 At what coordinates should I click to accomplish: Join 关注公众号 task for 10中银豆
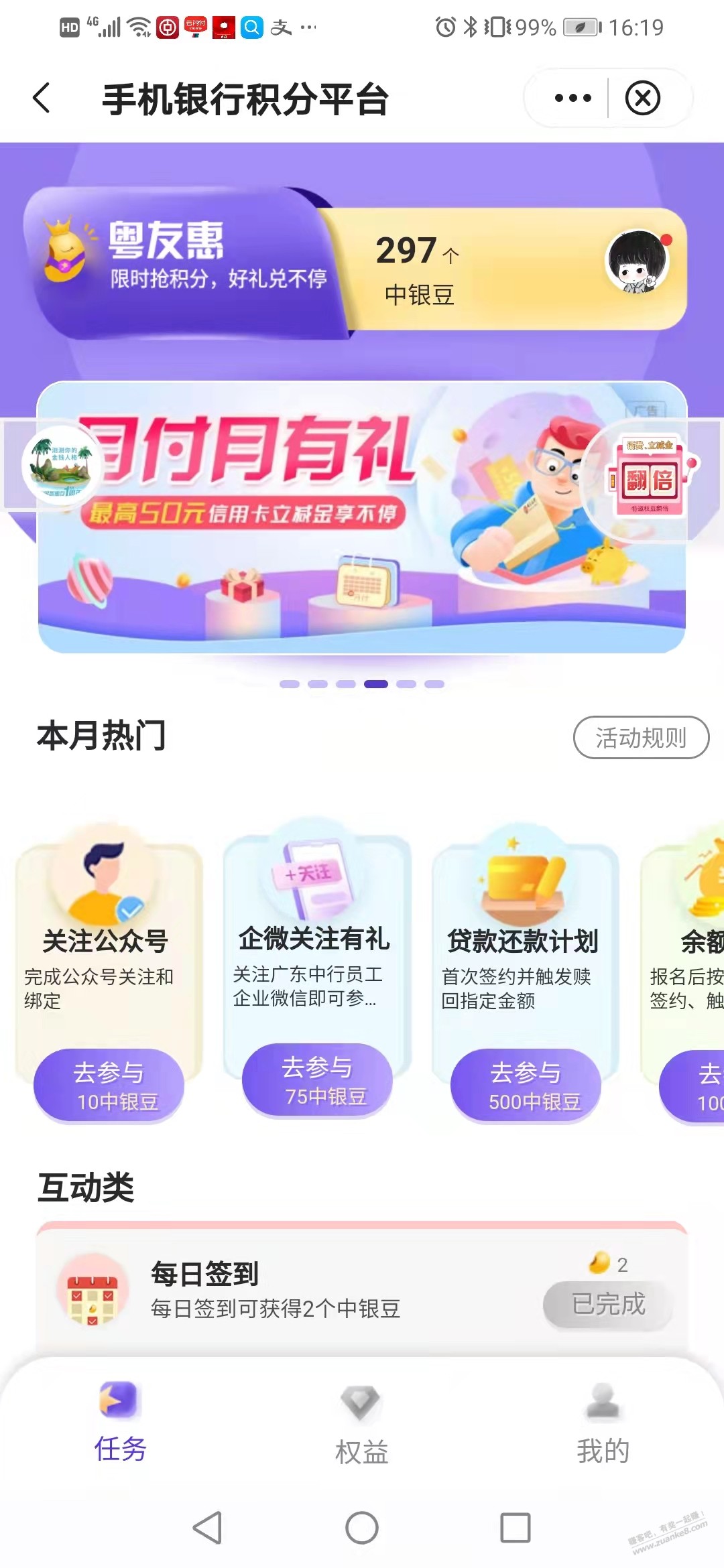coord(109,1085)
